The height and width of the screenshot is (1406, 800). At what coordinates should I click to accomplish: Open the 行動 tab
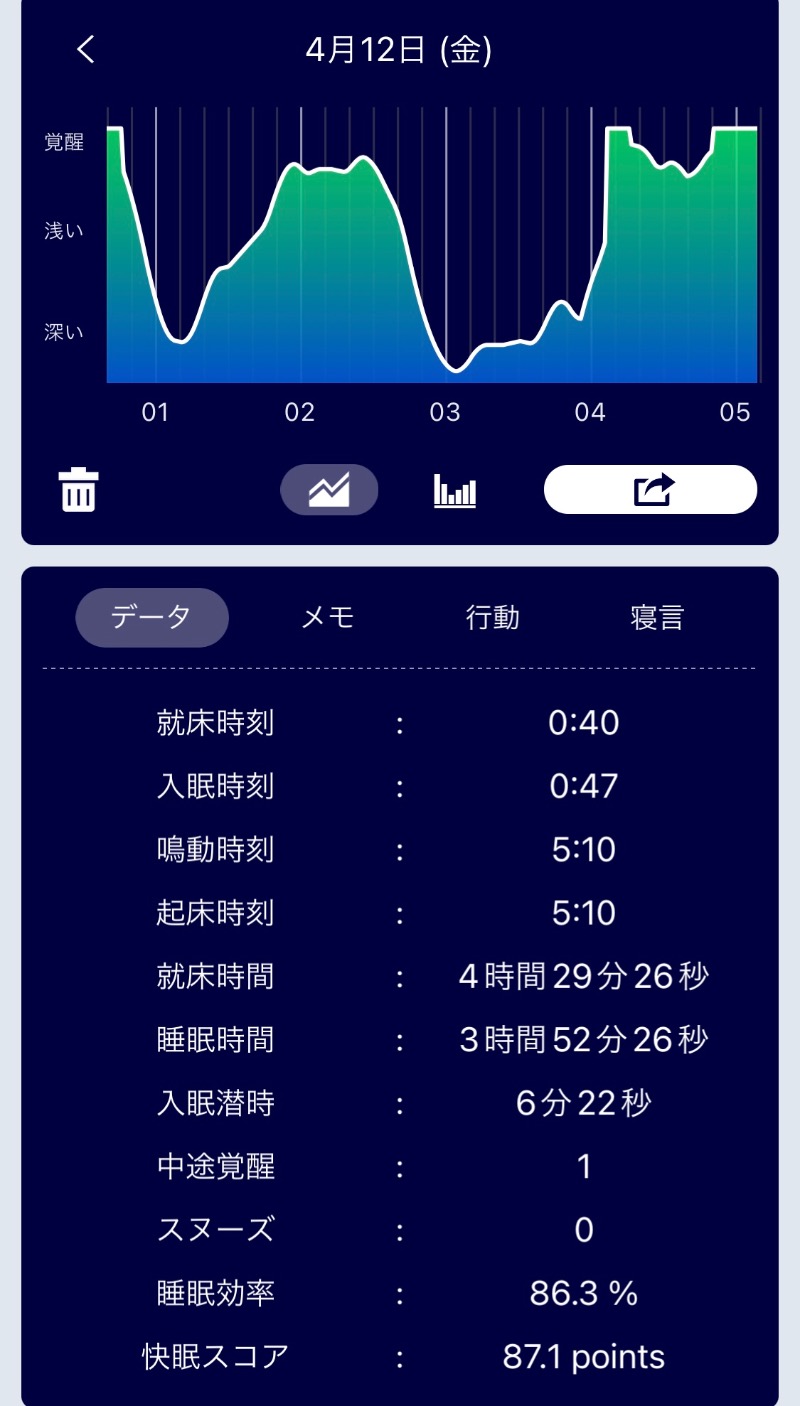(x=492, y=618)
